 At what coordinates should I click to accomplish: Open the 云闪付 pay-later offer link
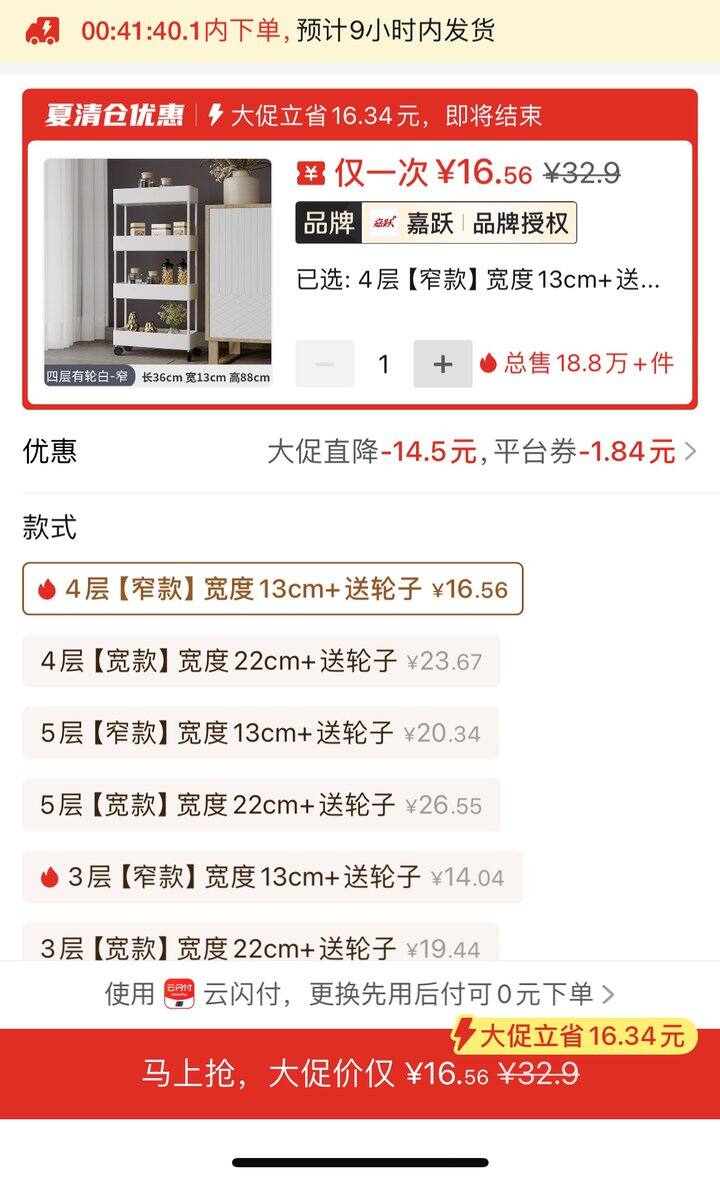tap(360, 994)
